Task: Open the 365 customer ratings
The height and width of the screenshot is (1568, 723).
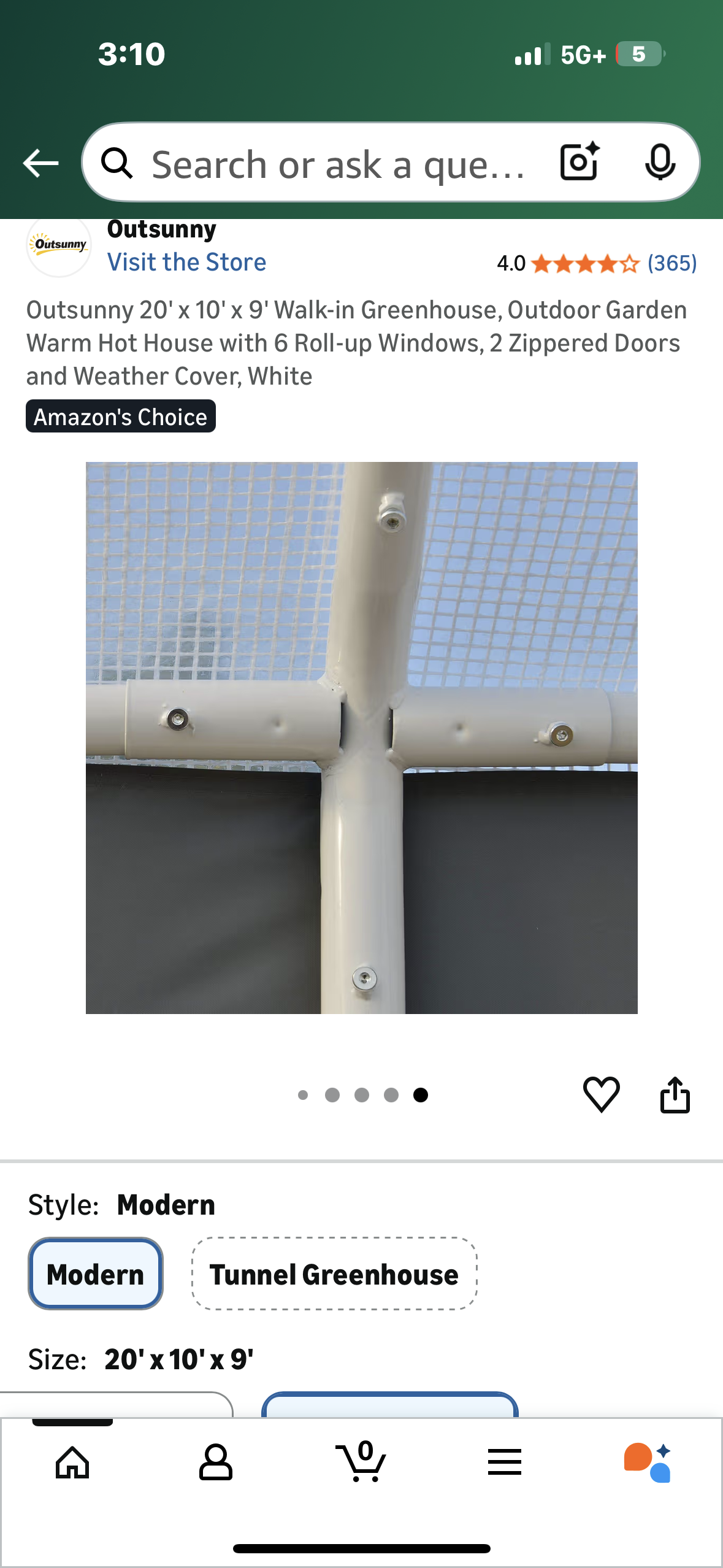Action: 672,264
